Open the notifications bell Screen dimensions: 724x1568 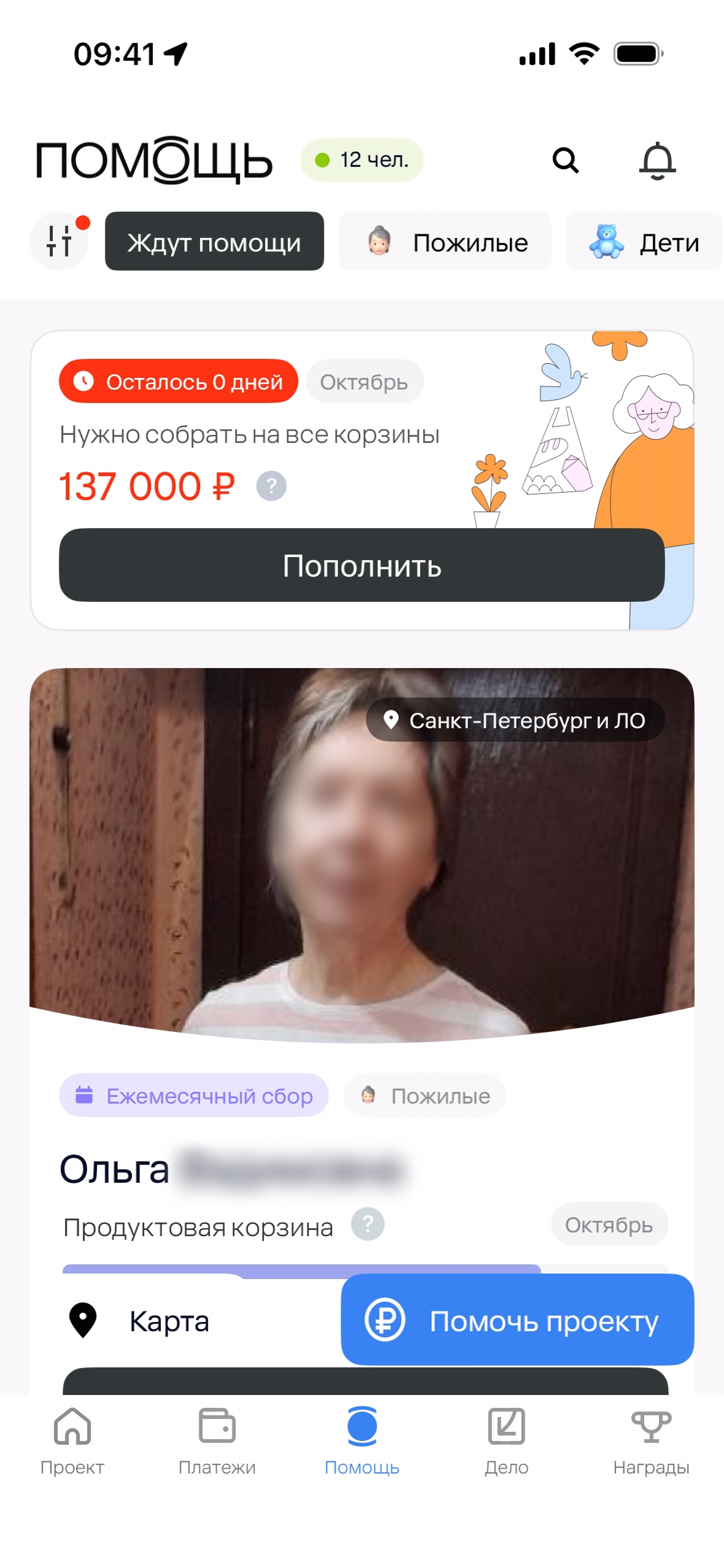tap(657, 161)
